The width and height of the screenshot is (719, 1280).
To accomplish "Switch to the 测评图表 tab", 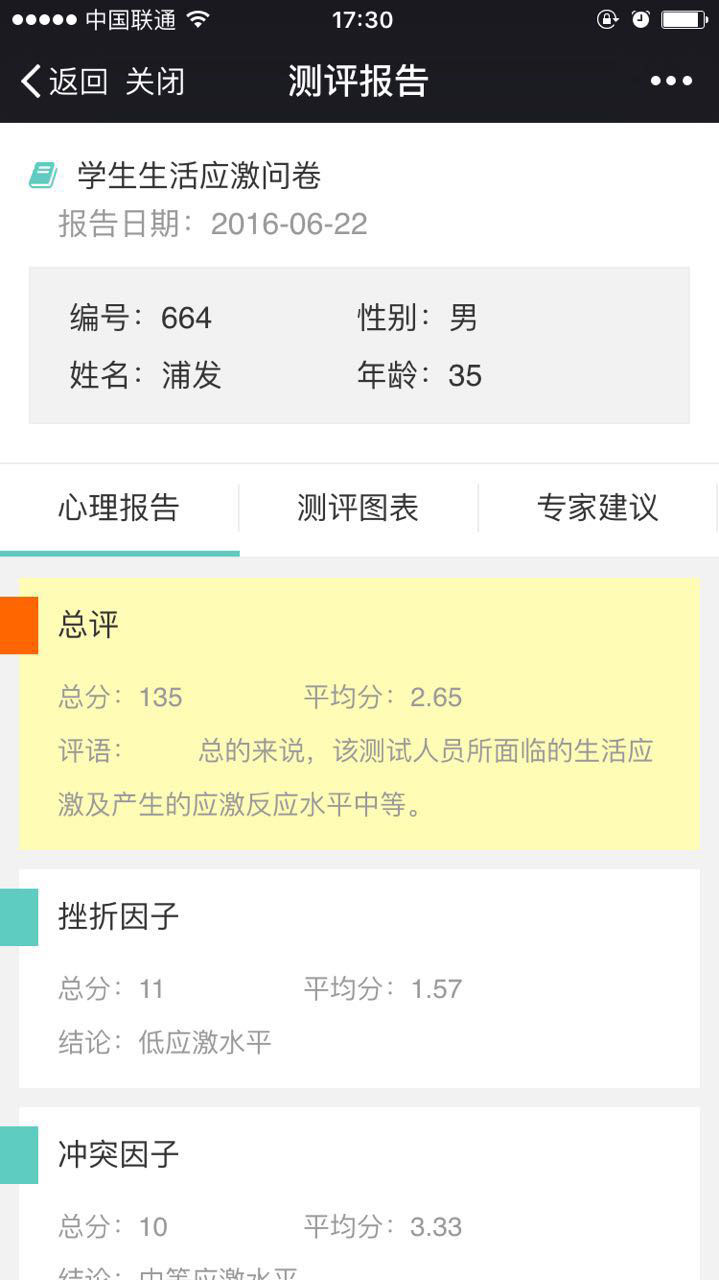I will tap(358, 508).
